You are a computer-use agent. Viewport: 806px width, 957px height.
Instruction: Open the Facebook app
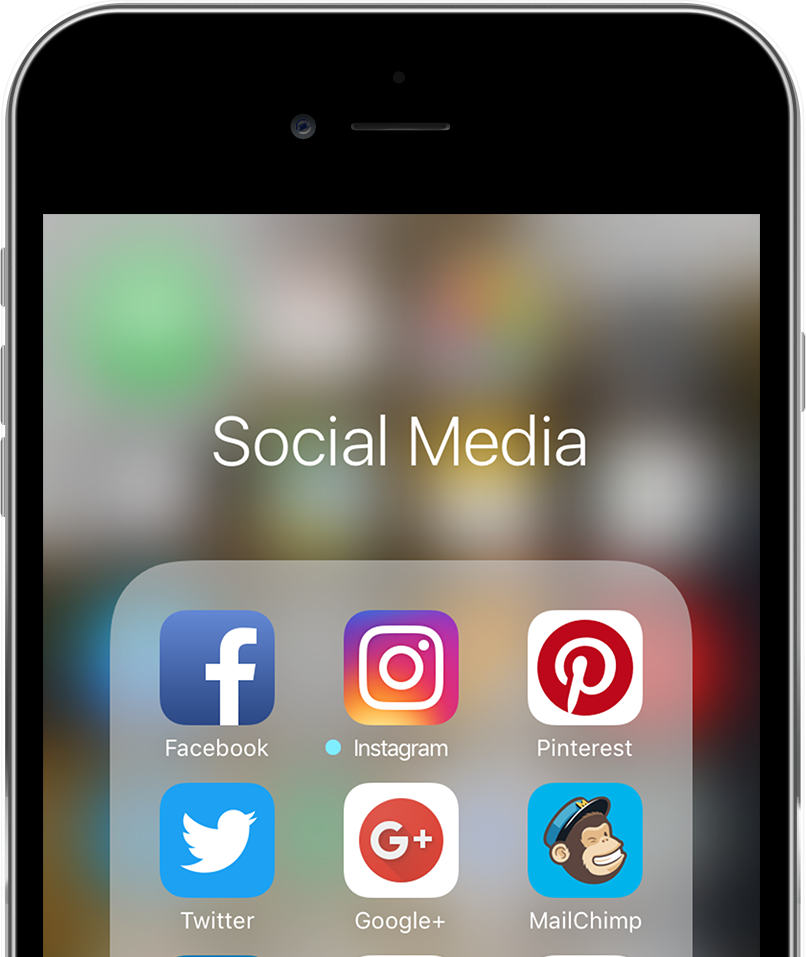coord(217,667)
